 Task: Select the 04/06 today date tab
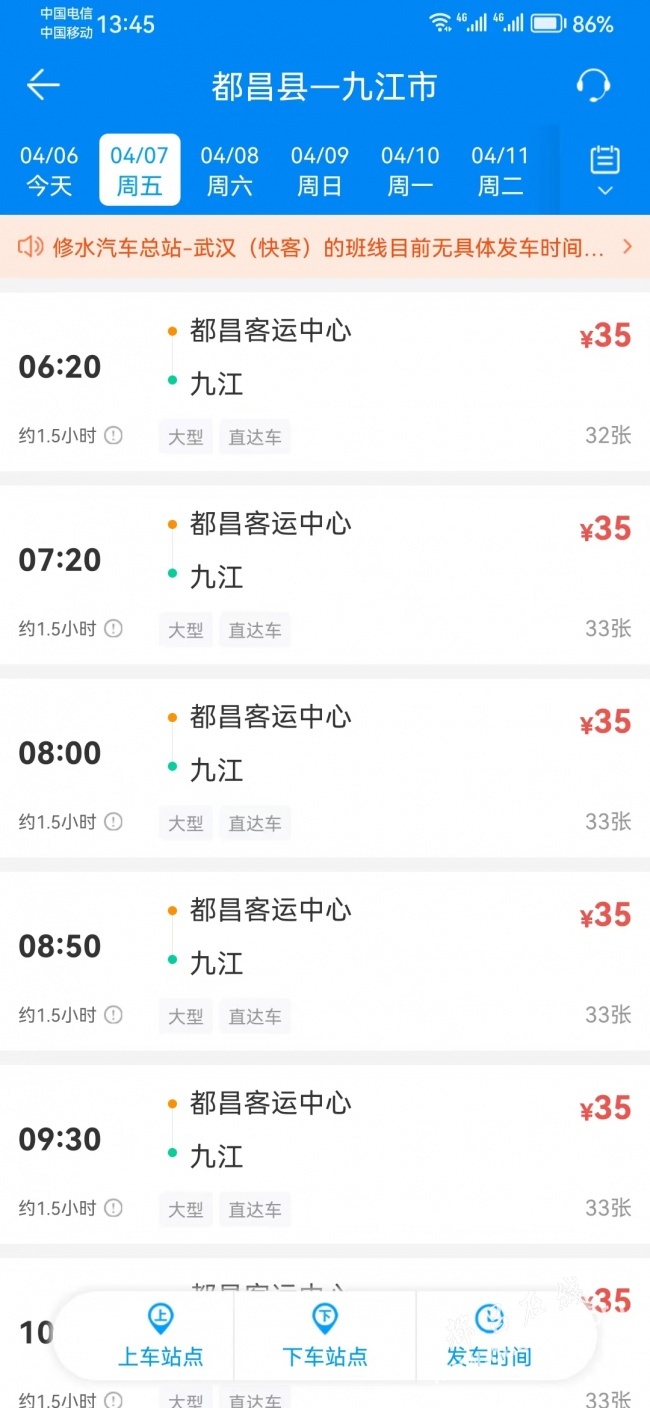pos(49,170)
